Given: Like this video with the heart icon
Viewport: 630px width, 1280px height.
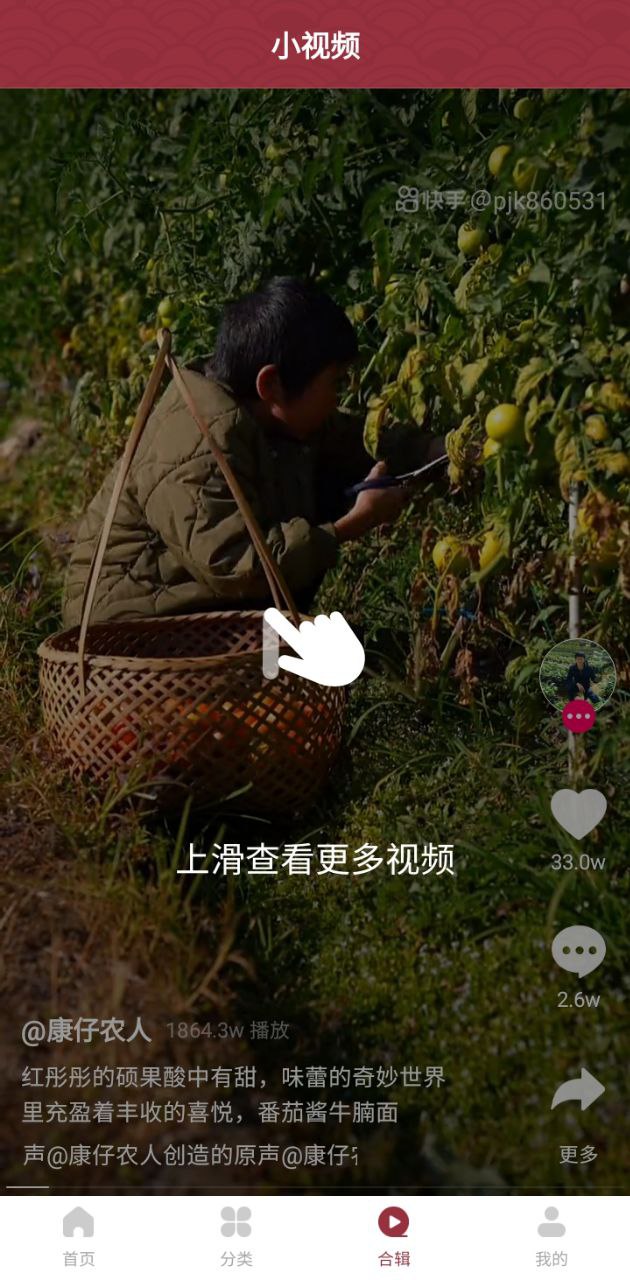Looking at the screenshot, I should [x=578, y=814].
